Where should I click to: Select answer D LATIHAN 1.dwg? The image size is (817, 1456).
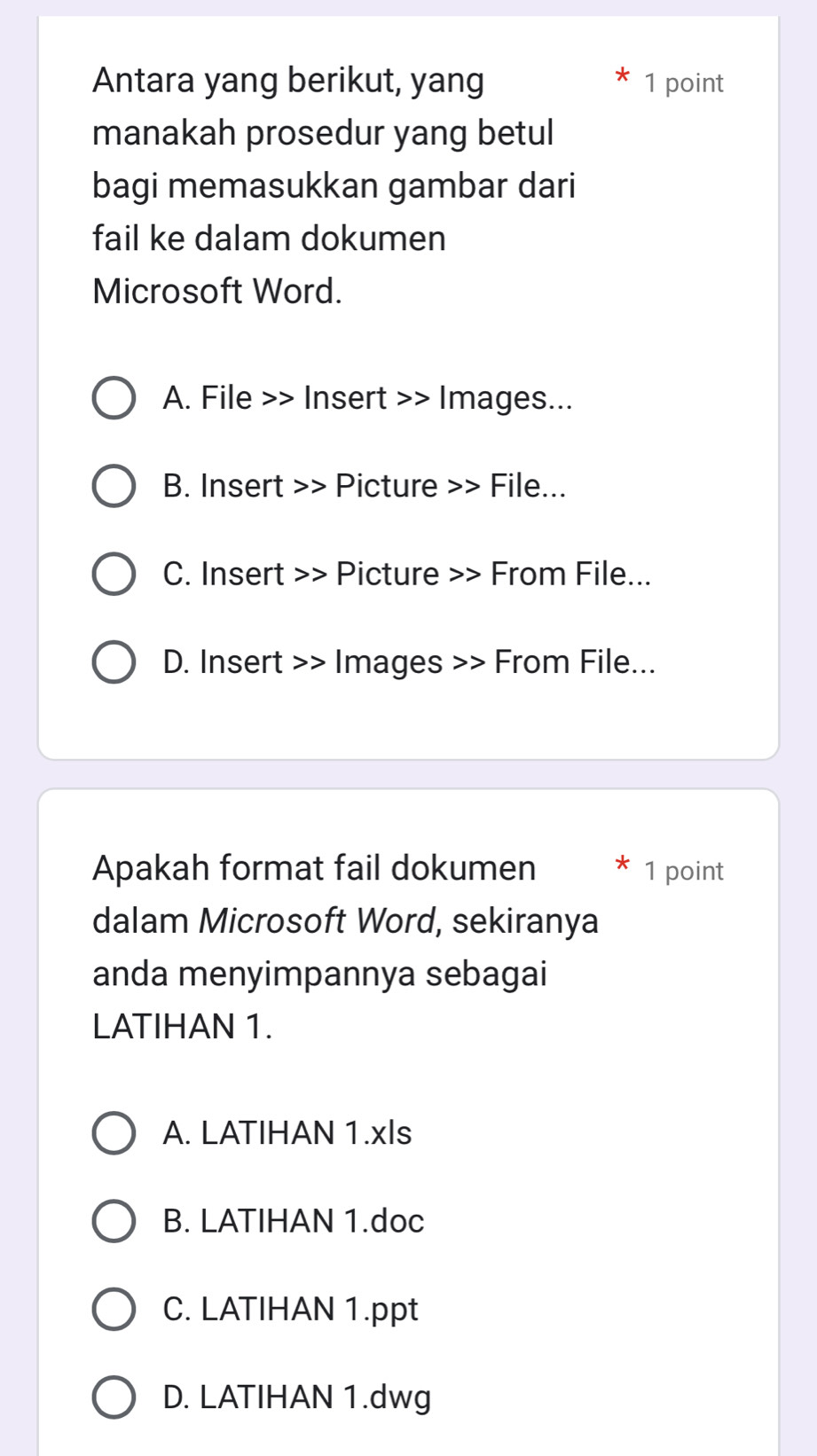113,1397
